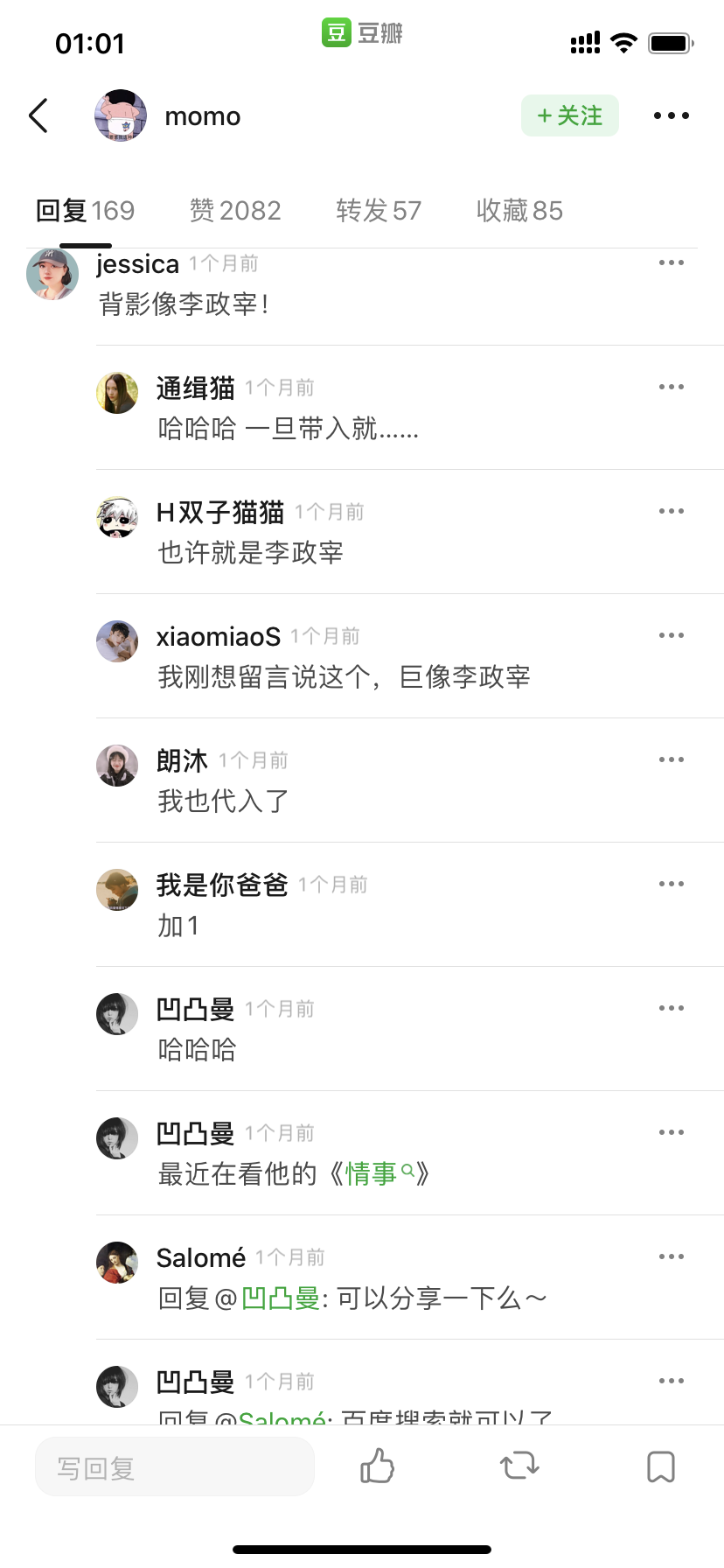The width and height of the screenshot is (724, 1568).
Task: Show the 收藏 85 tab
Action: click(x=519, y=211)
